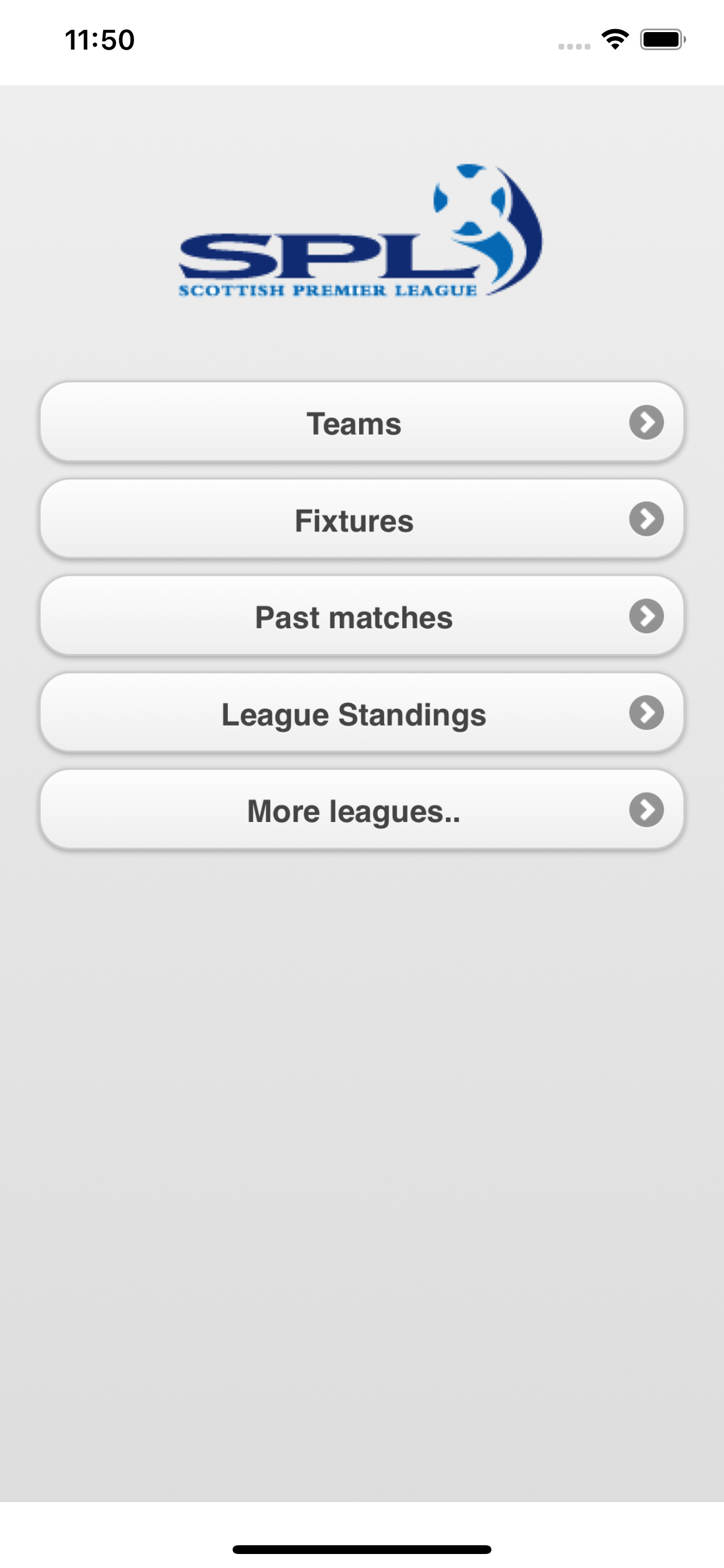
Task: Tap the Wi-Fi indicator in status bar
Action: tap(614, 39)
